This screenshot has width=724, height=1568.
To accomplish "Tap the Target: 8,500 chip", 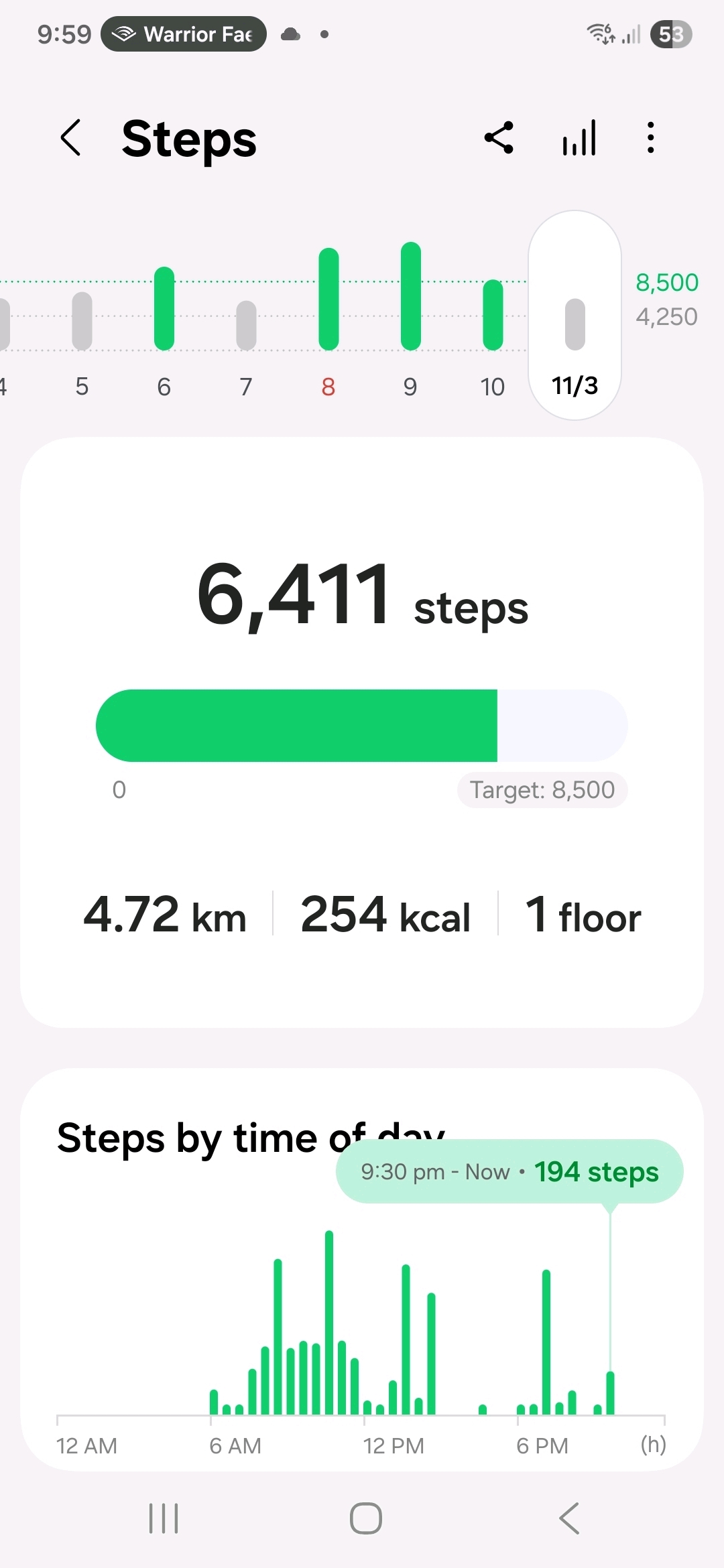I will point(542,790).
